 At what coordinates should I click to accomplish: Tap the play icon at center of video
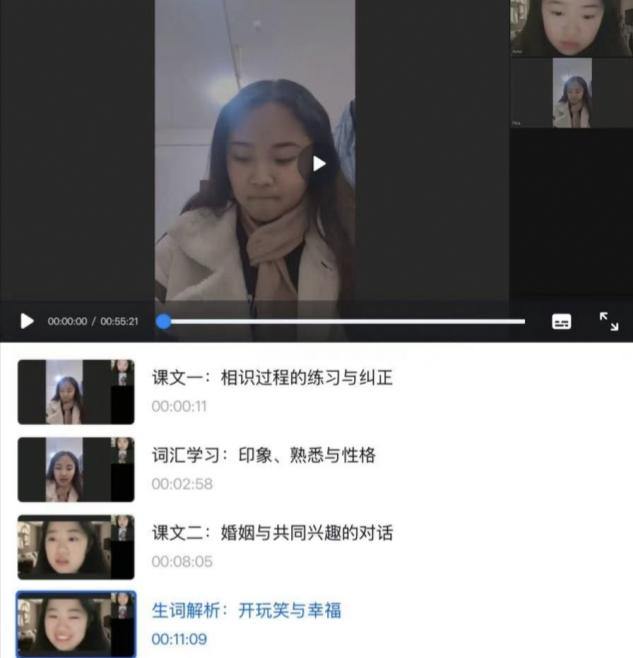pyautogui.click(x=318, y=163)
